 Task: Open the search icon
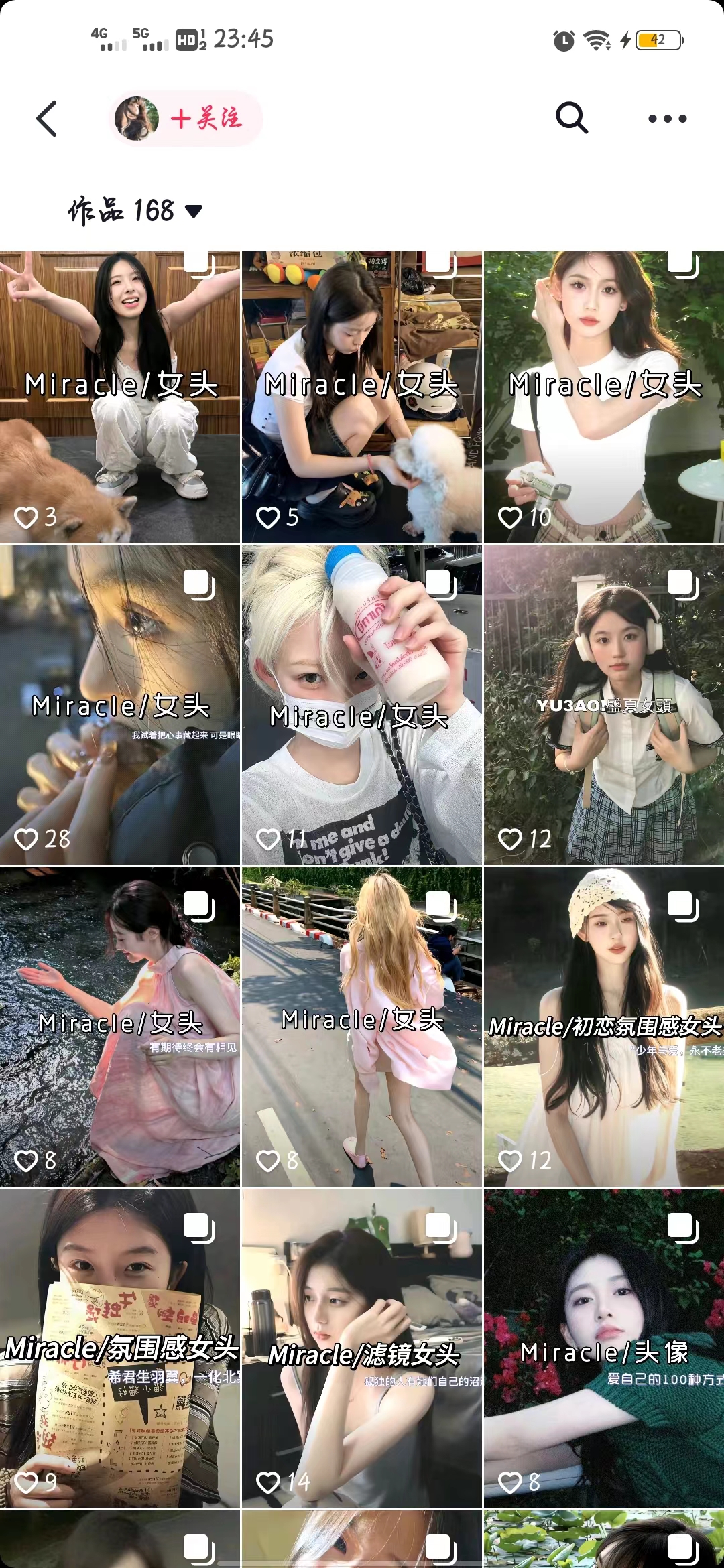[x=572, y=119]
